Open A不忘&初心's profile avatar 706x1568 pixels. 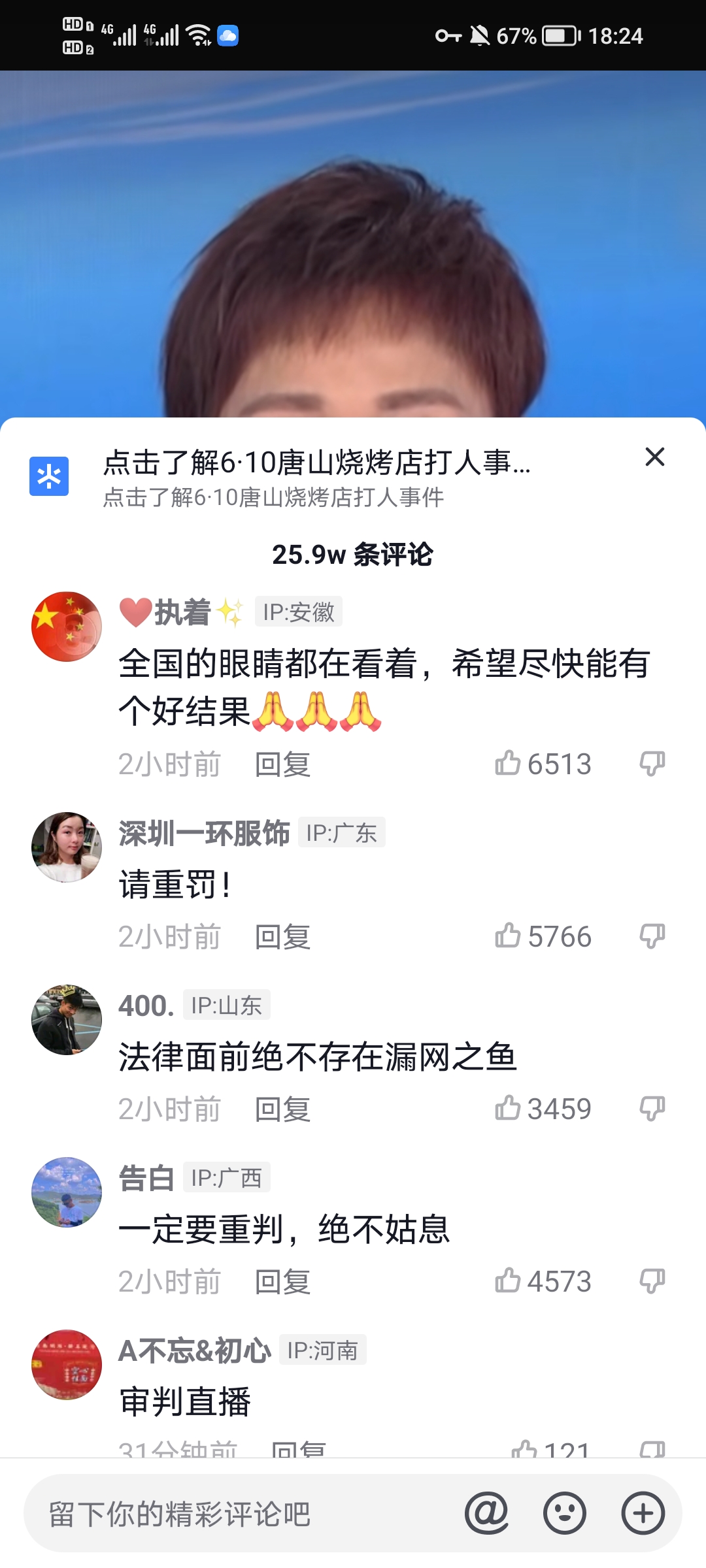coord(67,1364)
